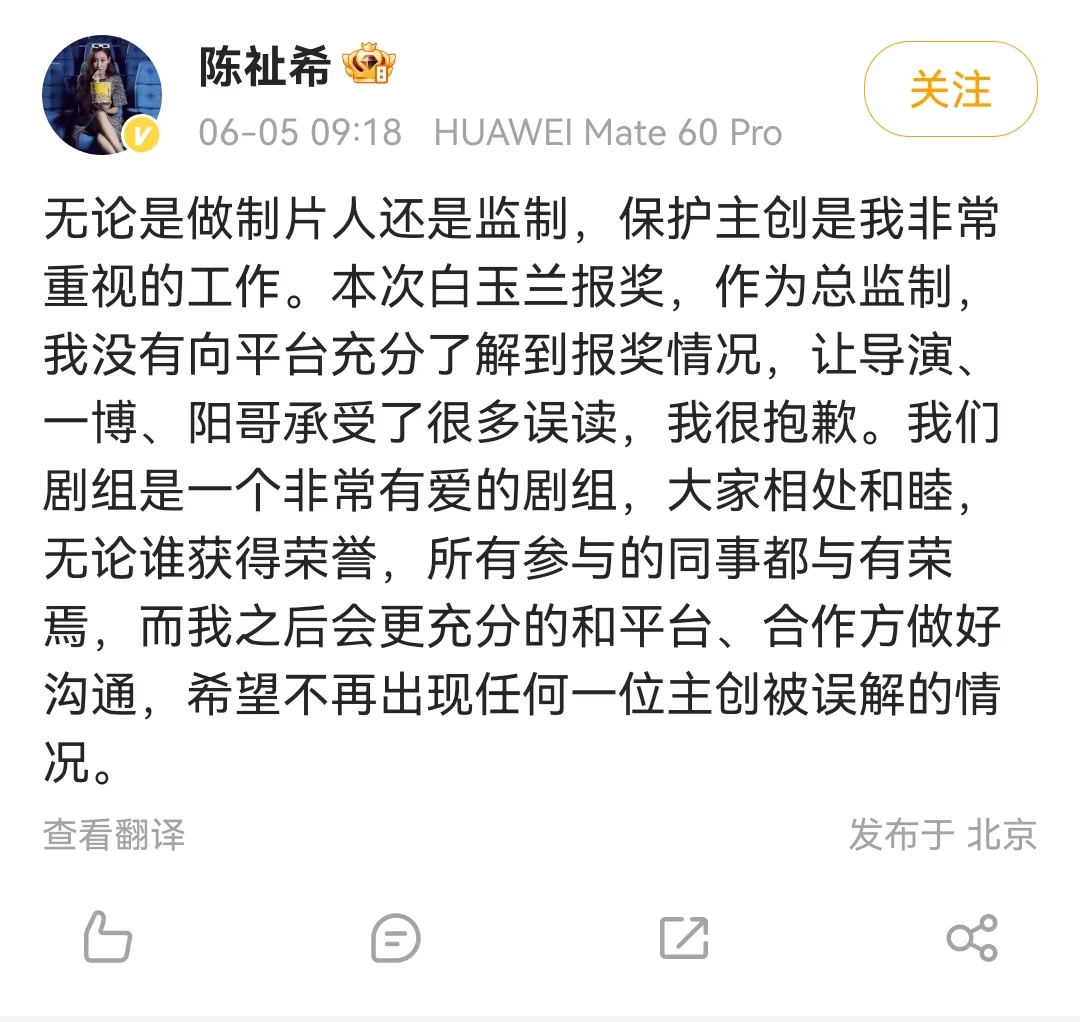Follow 陈祉希 with the 关注 button
Image resolution: width=1080 pixels, height=1022 pixels.
[x=950, y=90]
